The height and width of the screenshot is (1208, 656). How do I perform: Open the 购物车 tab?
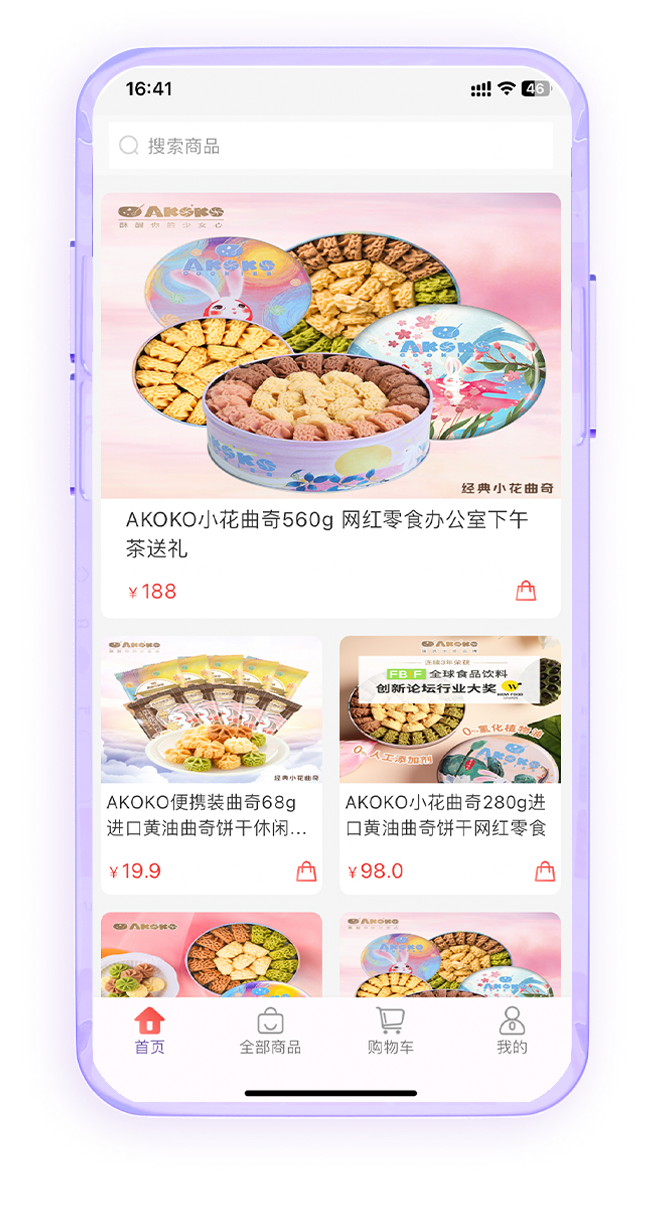click(390, 1032)
